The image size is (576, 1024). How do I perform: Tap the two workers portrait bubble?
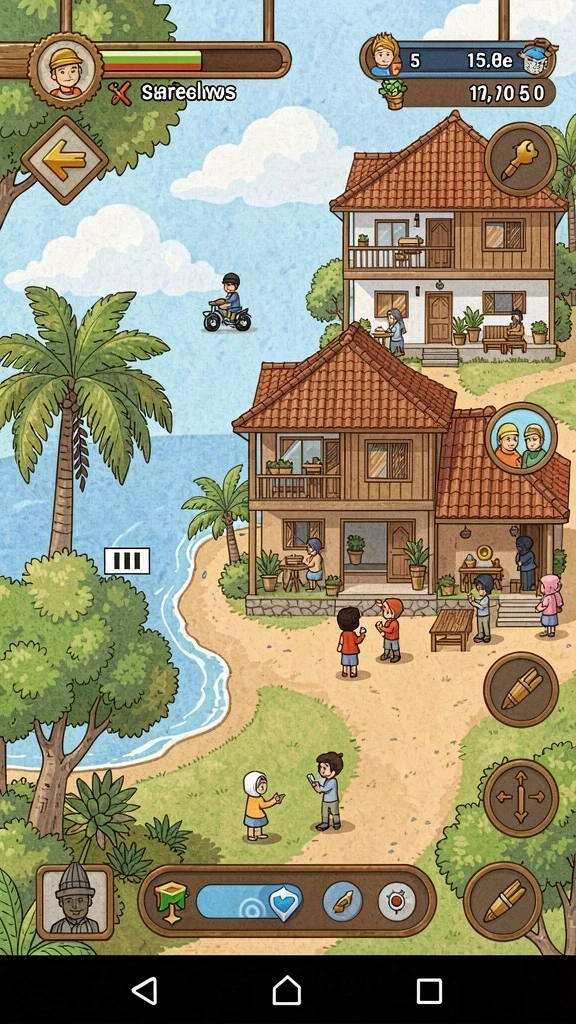(x=521, y=438)
